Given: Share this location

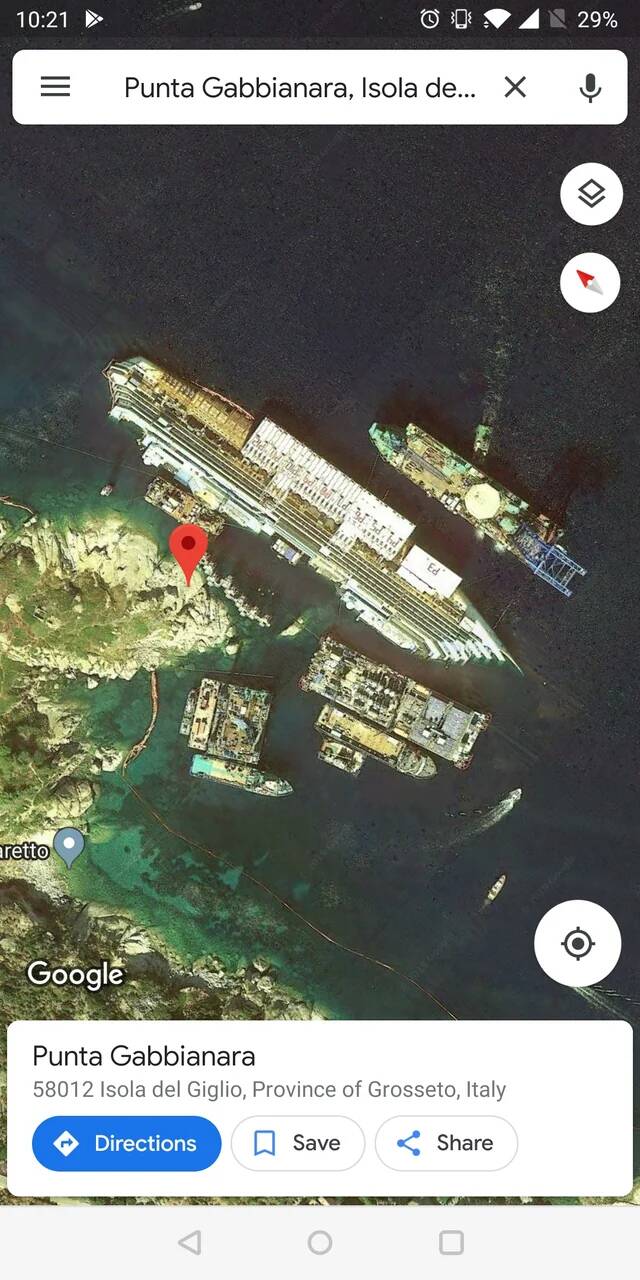Looking at the screenshot, I should 446,1143.
